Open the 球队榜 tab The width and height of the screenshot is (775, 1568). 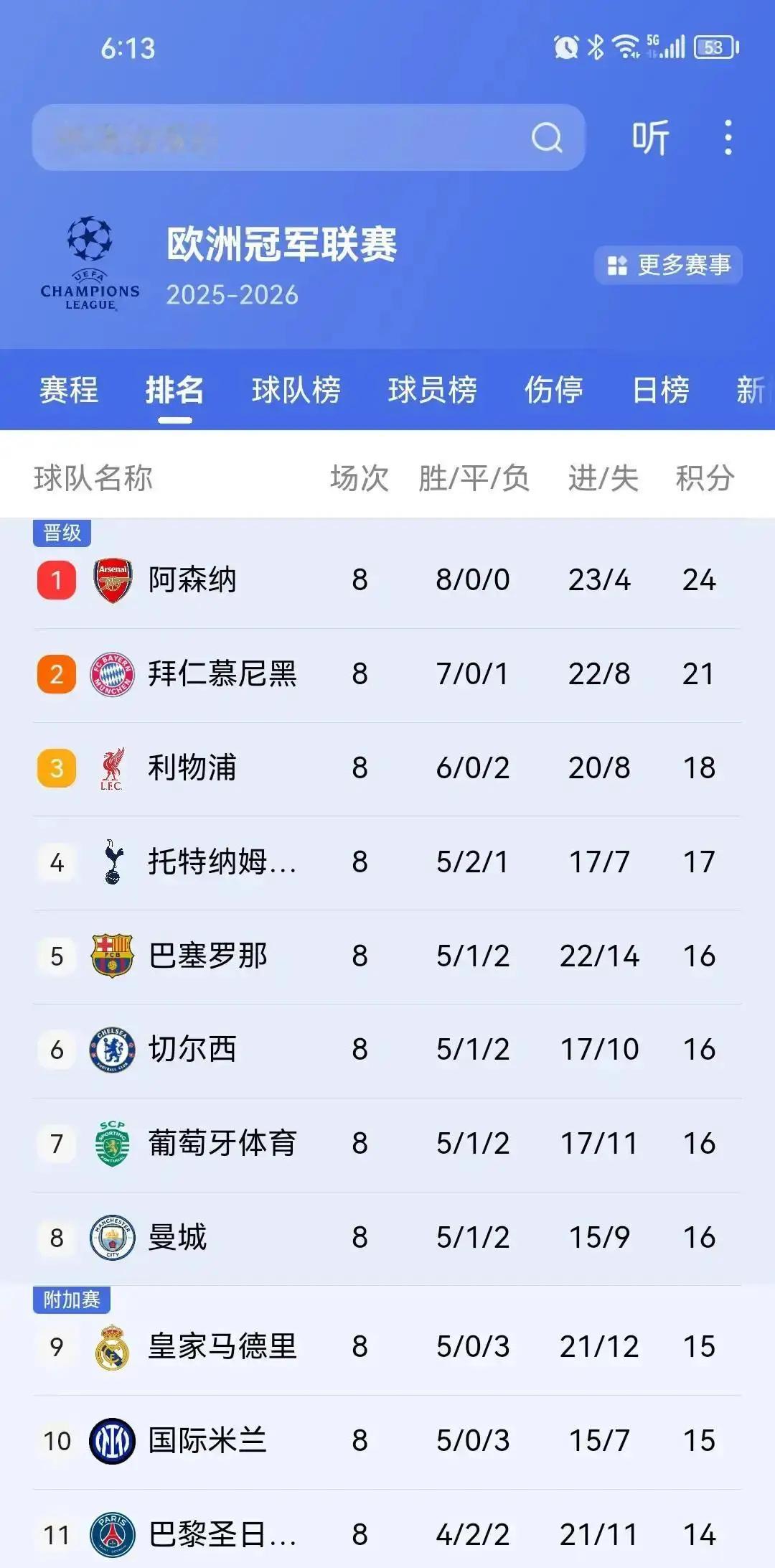pyautogui.click(x=295, y=390)
